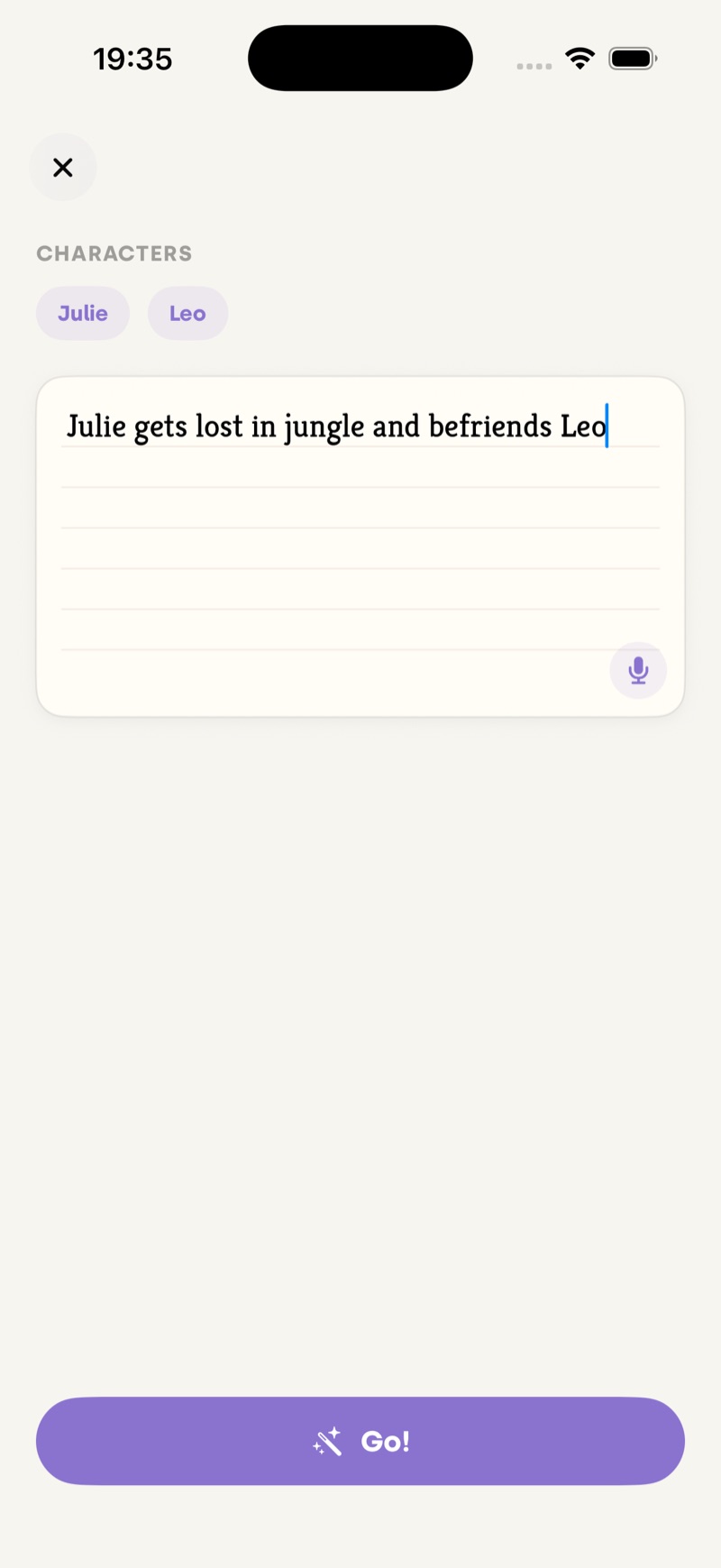Tap the story prompt text field

360,546
